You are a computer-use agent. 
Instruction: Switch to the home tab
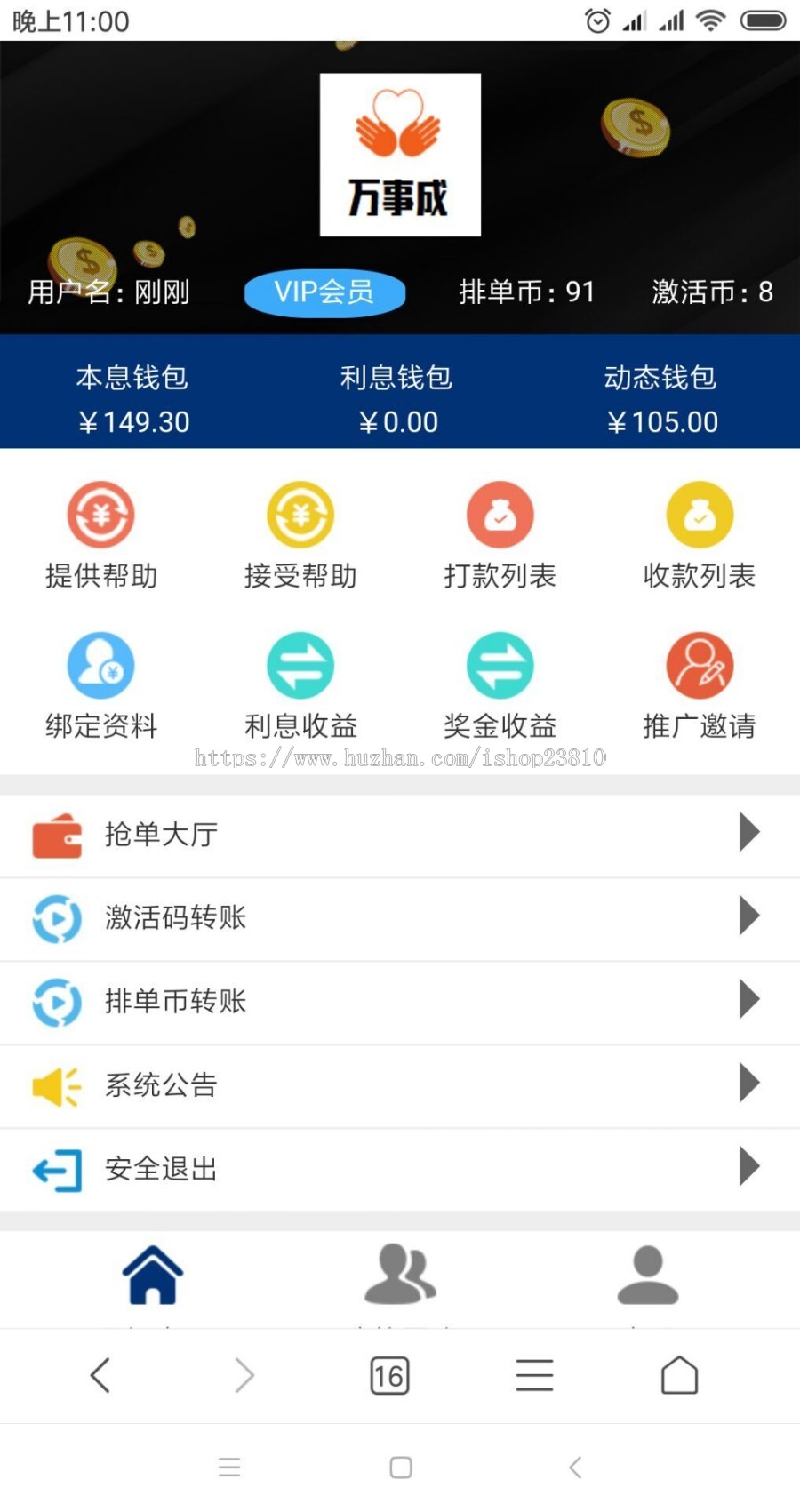tap(153, 1276)
